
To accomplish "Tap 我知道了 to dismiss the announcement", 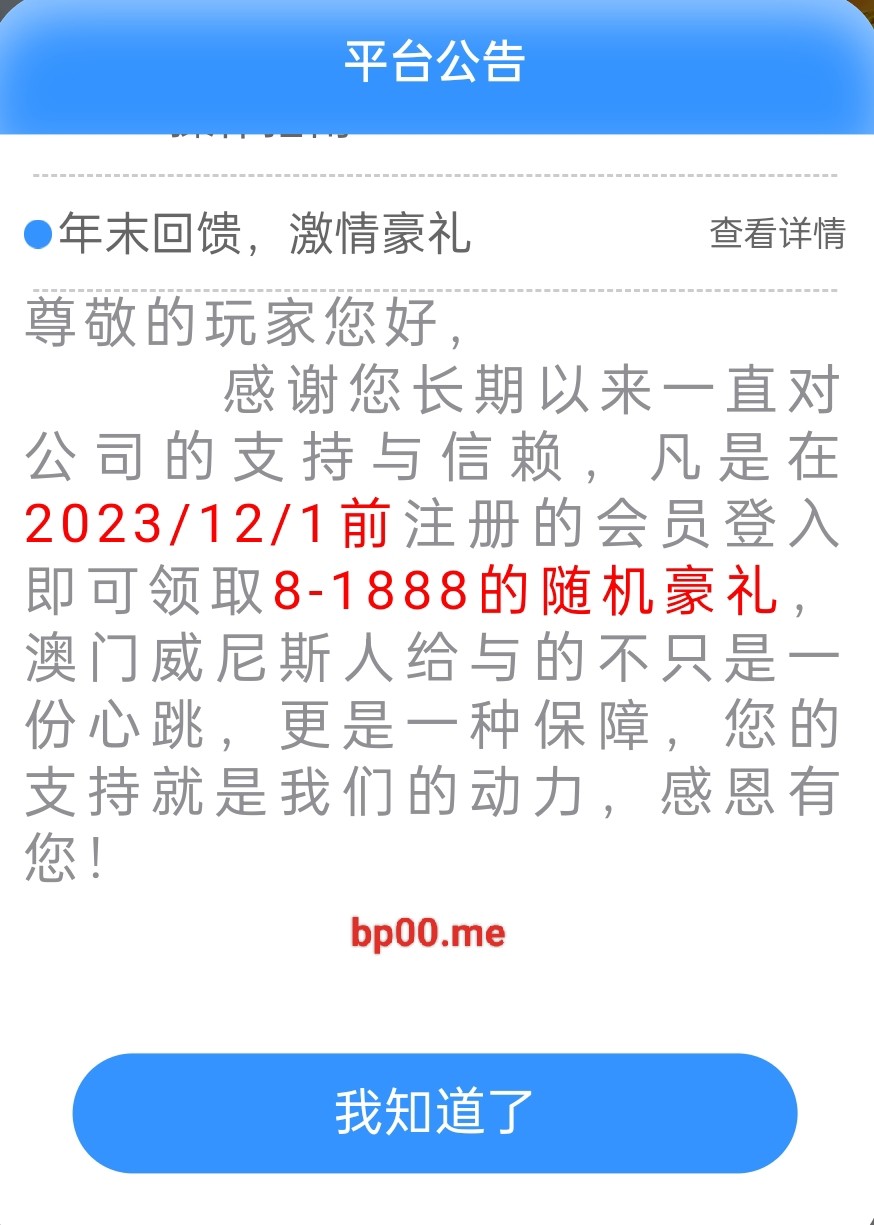I will coord(435,1112).
